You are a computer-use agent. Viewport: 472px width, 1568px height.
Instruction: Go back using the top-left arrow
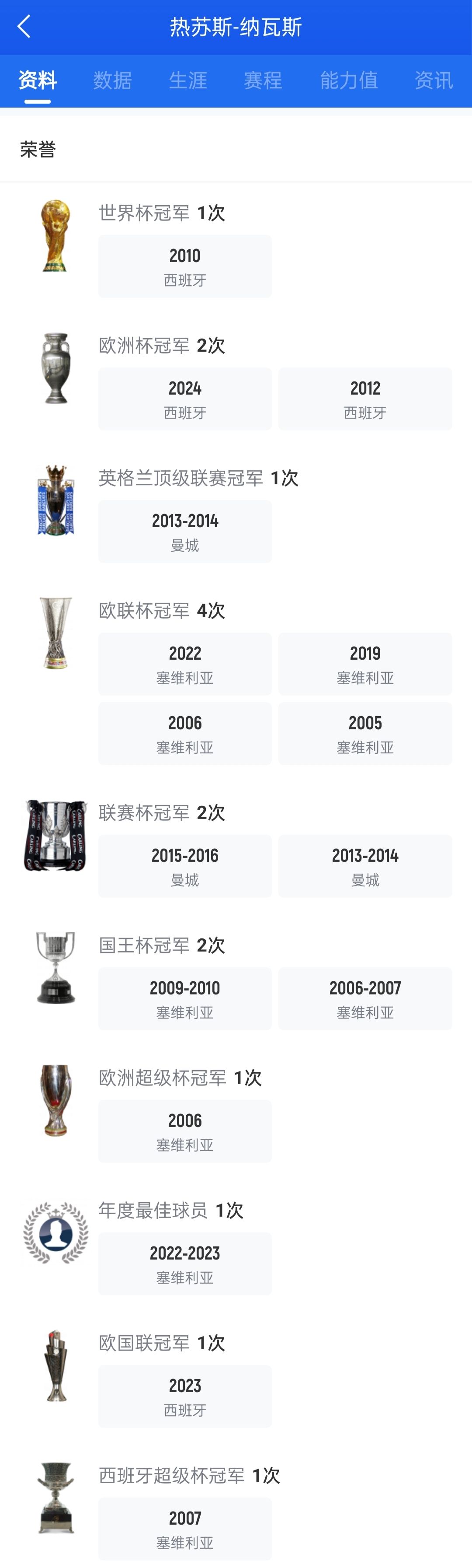24,27
